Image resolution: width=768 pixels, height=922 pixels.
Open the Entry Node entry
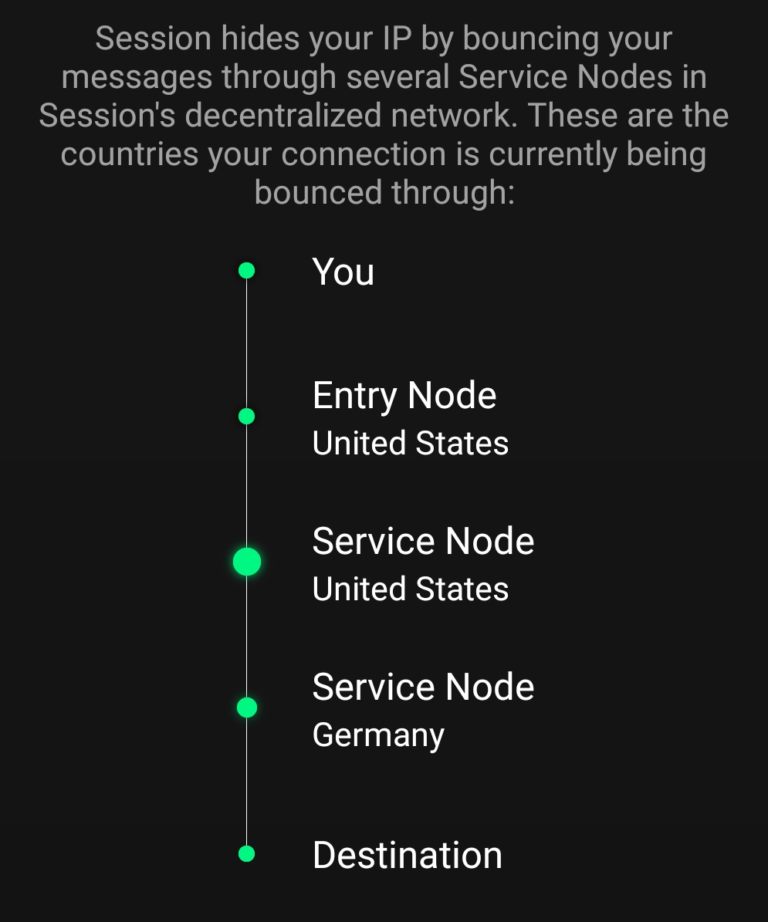pos(405,395)
